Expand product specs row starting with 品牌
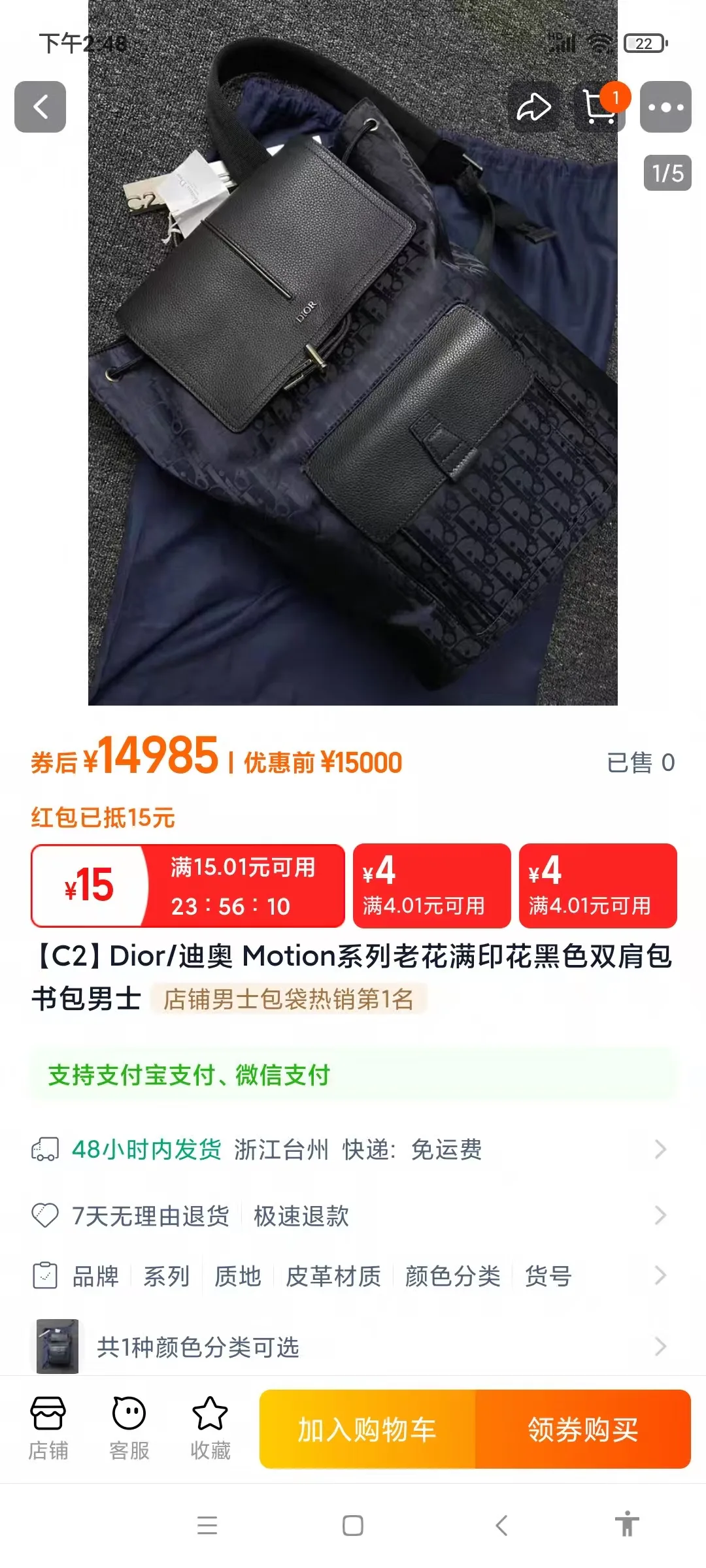The image size is (706, 1568). [353, 1276]
